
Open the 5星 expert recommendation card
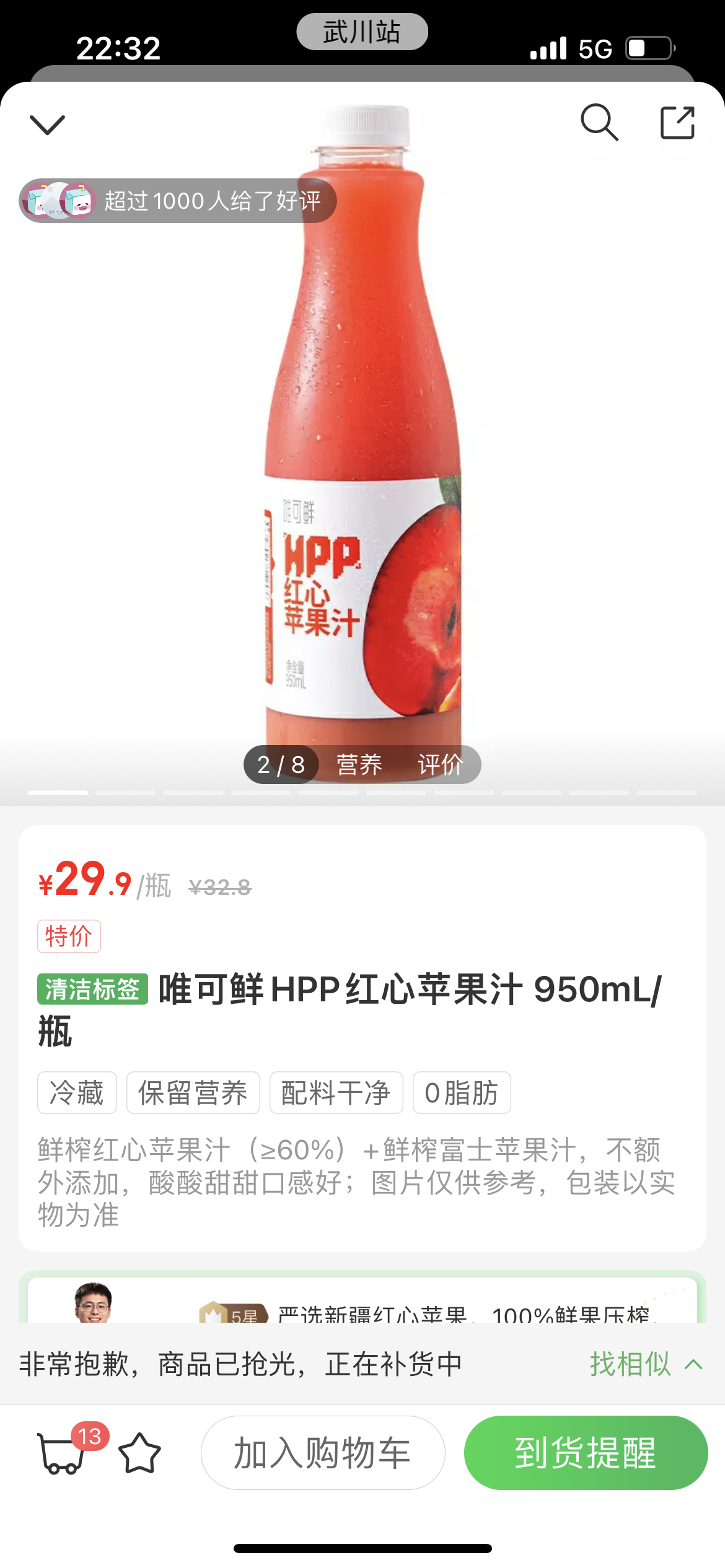point(362,1300)
